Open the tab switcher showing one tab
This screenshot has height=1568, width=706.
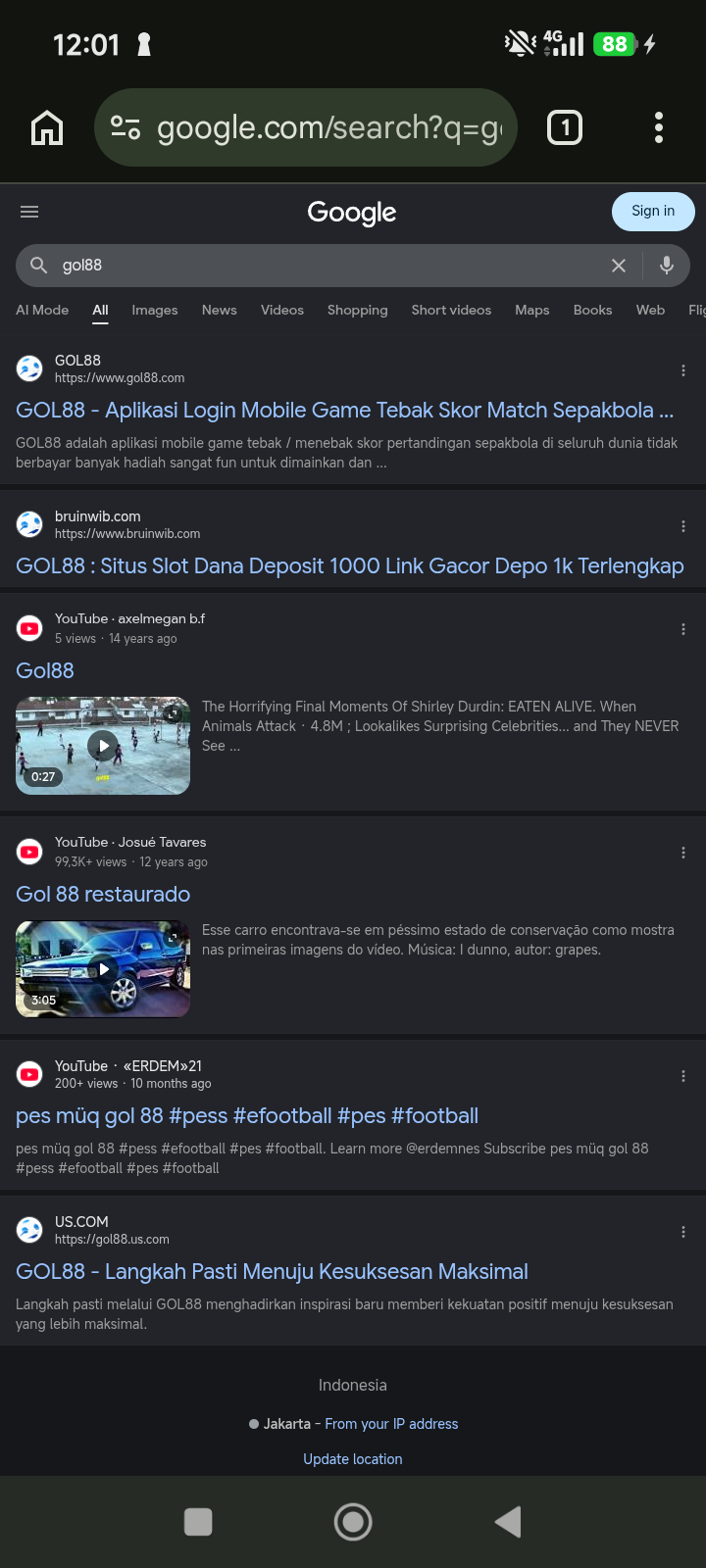coord(564,127)
